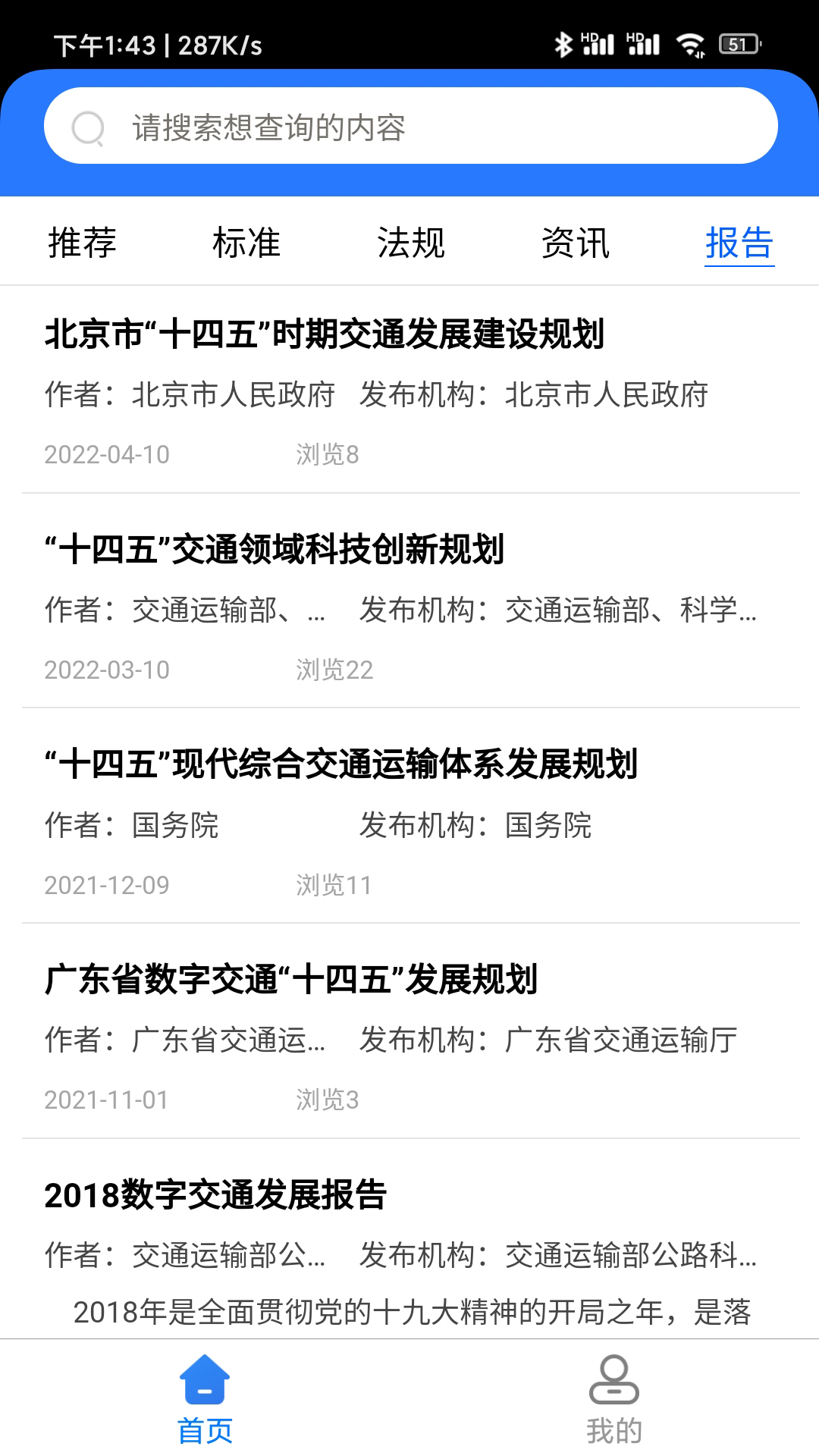
Task: Open the 资讯 tab
Action: 575,243
